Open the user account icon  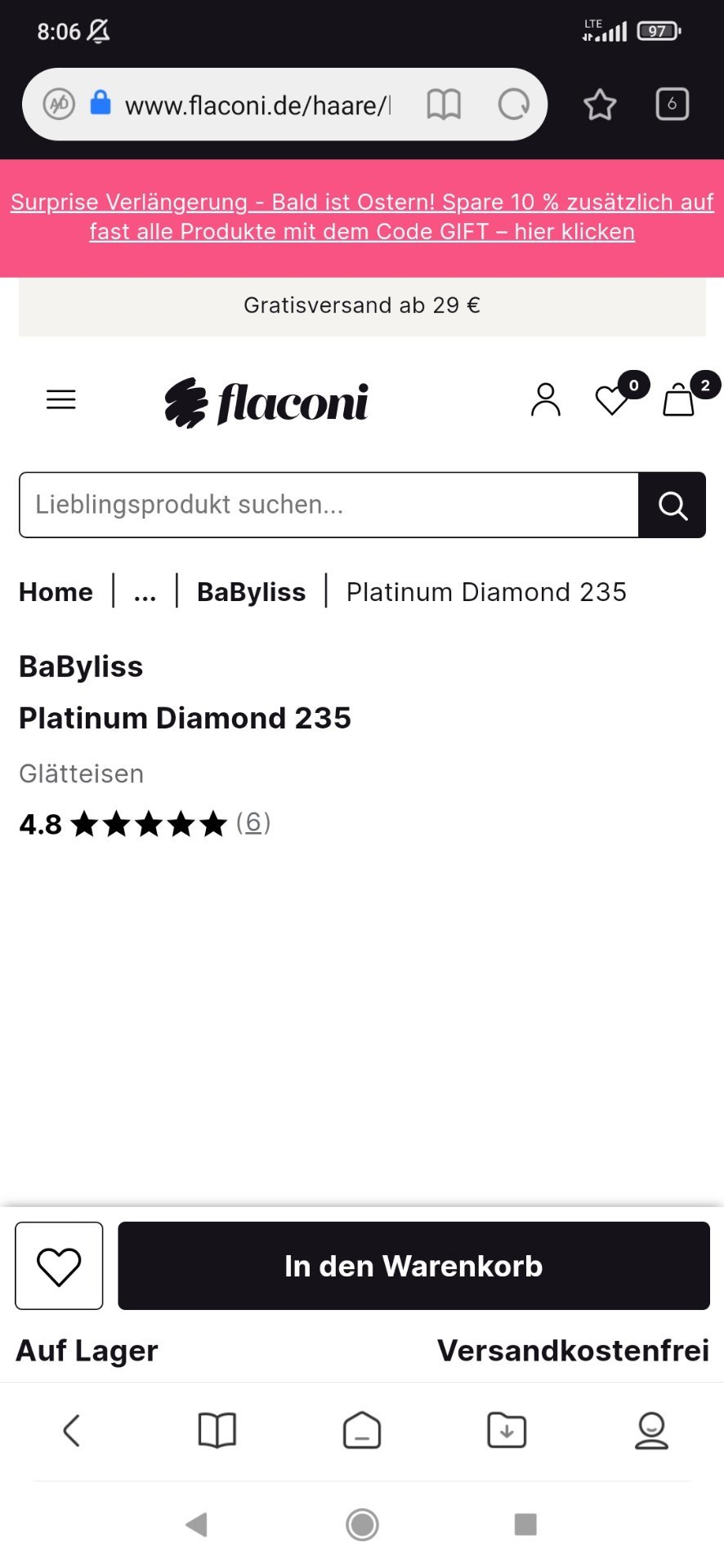(546, 399)
